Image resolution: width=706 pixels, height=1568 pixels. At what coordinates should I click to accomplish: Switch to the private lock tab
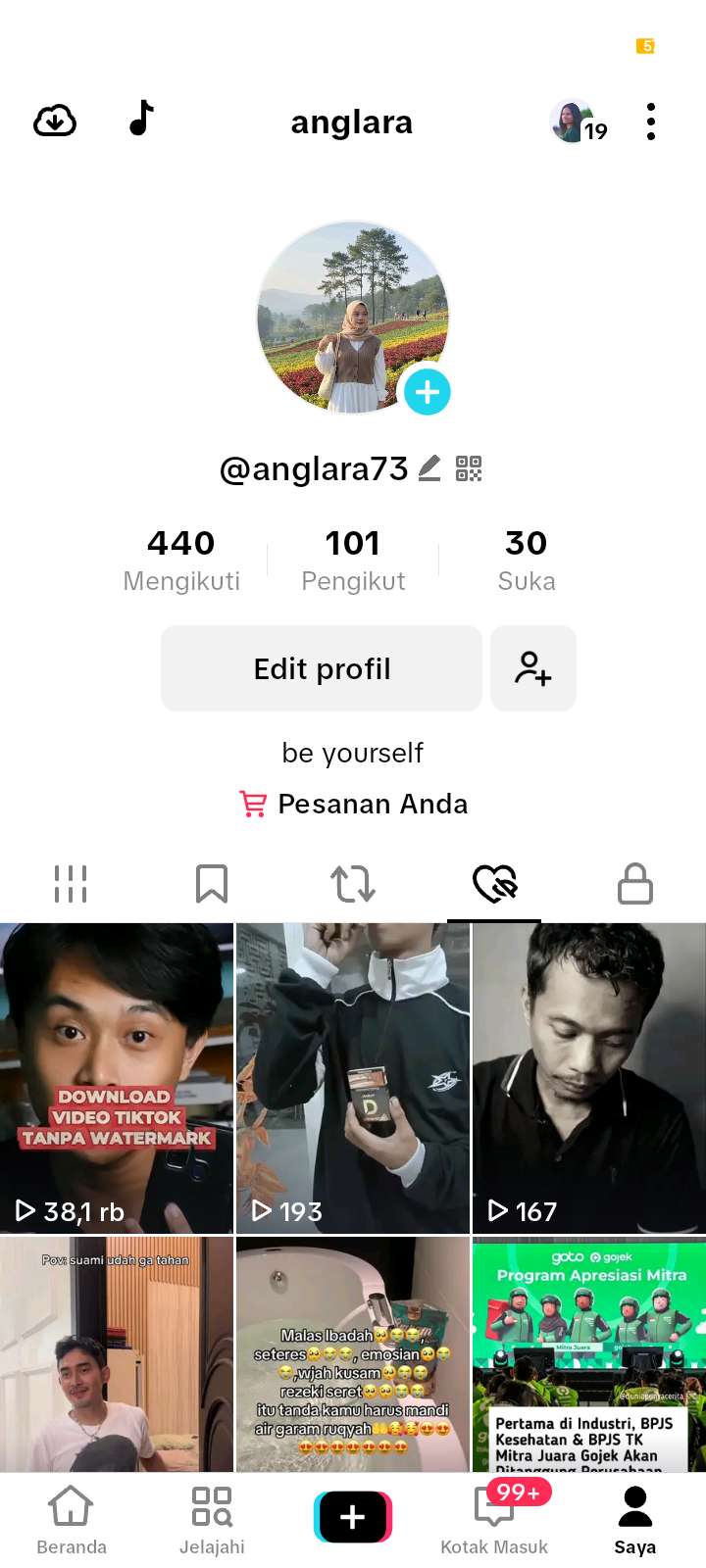(635, 884)
